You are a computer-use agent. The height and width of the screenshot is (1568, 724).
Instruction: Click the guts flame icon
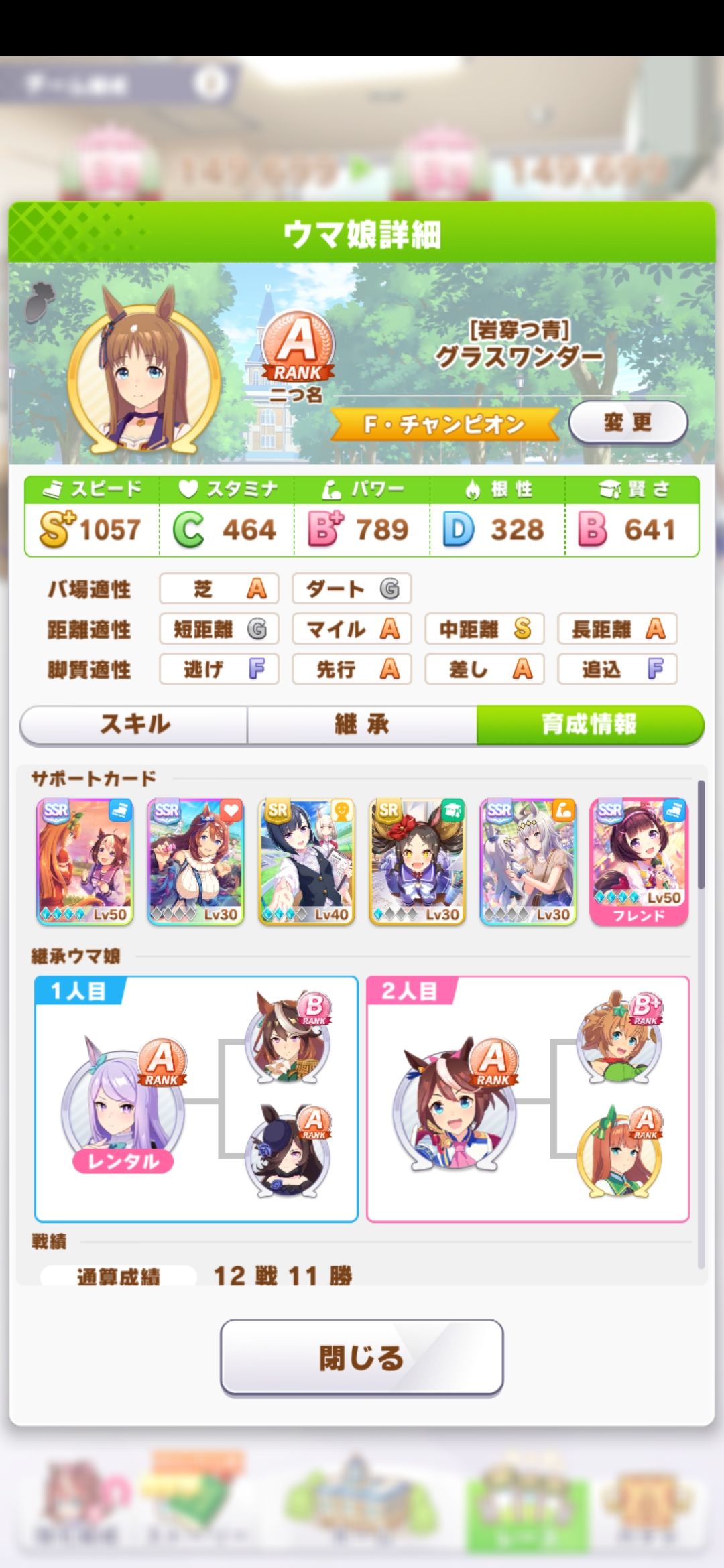(473, 488)
